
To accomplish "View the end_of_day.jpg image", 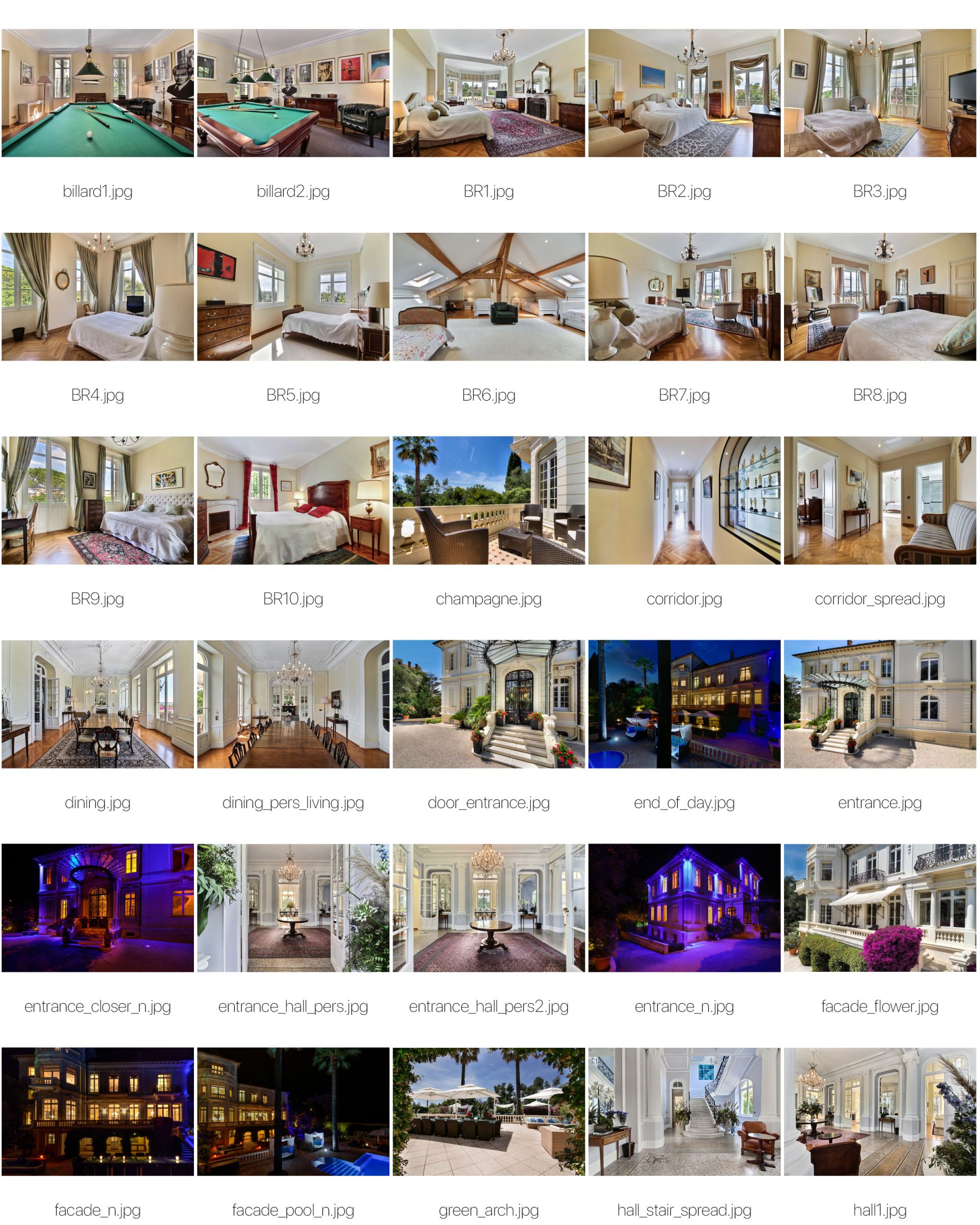I will point(684,704).
